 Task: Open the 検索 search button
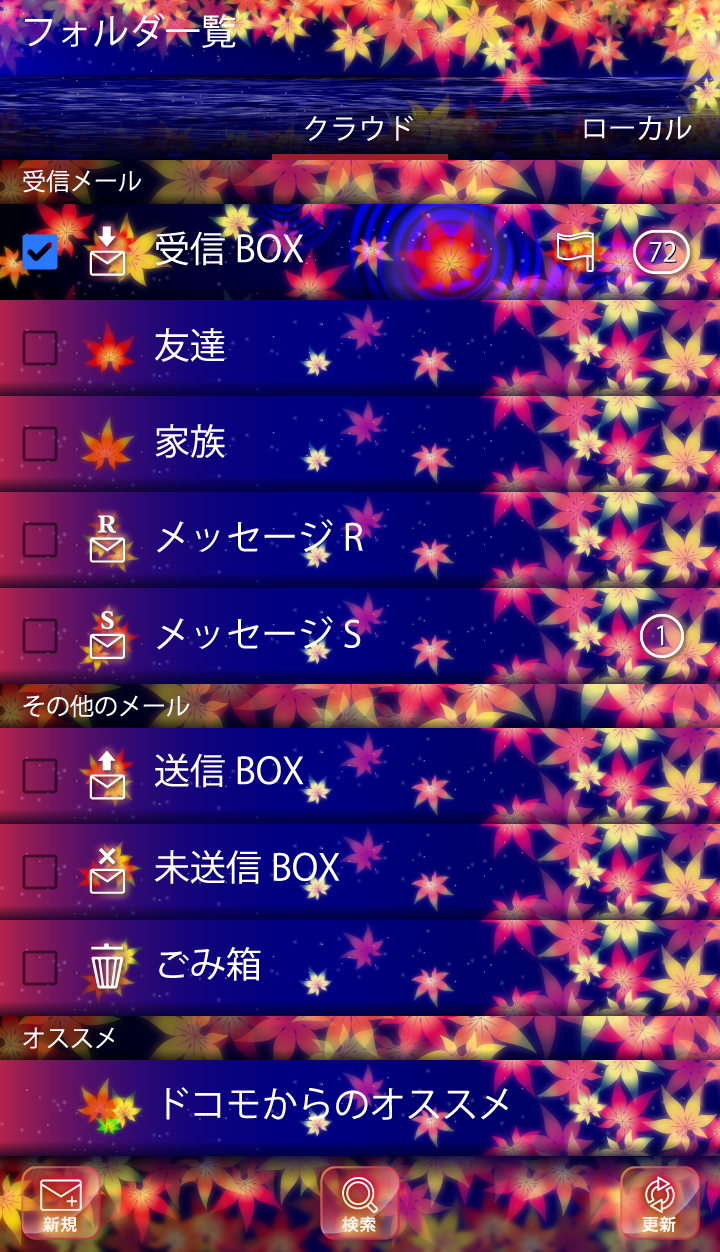click(x=359, y=1204)
